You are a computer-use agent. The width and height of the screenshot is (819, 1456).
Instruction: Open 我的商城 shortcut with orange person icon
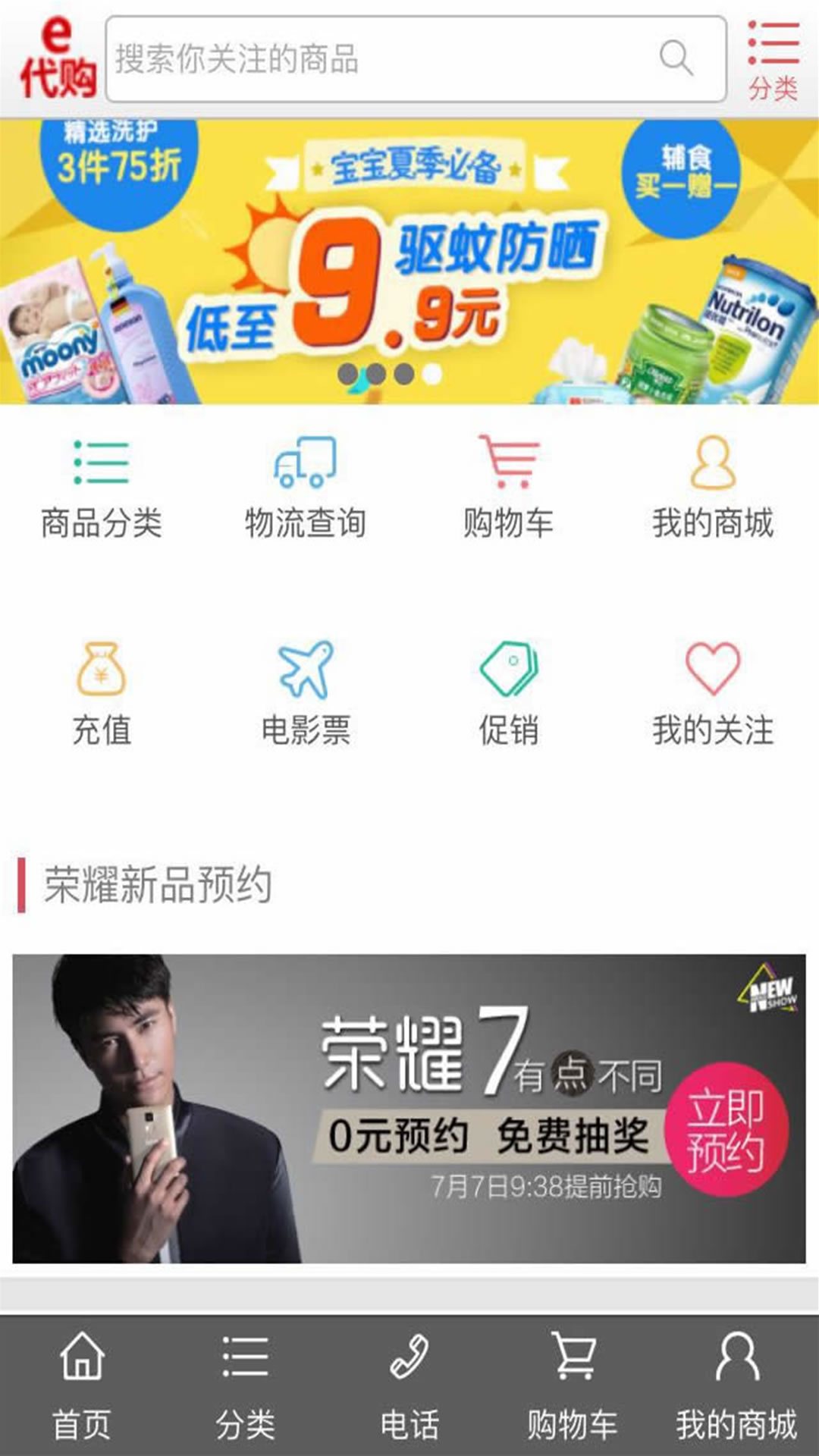click(x=713, y=487)
